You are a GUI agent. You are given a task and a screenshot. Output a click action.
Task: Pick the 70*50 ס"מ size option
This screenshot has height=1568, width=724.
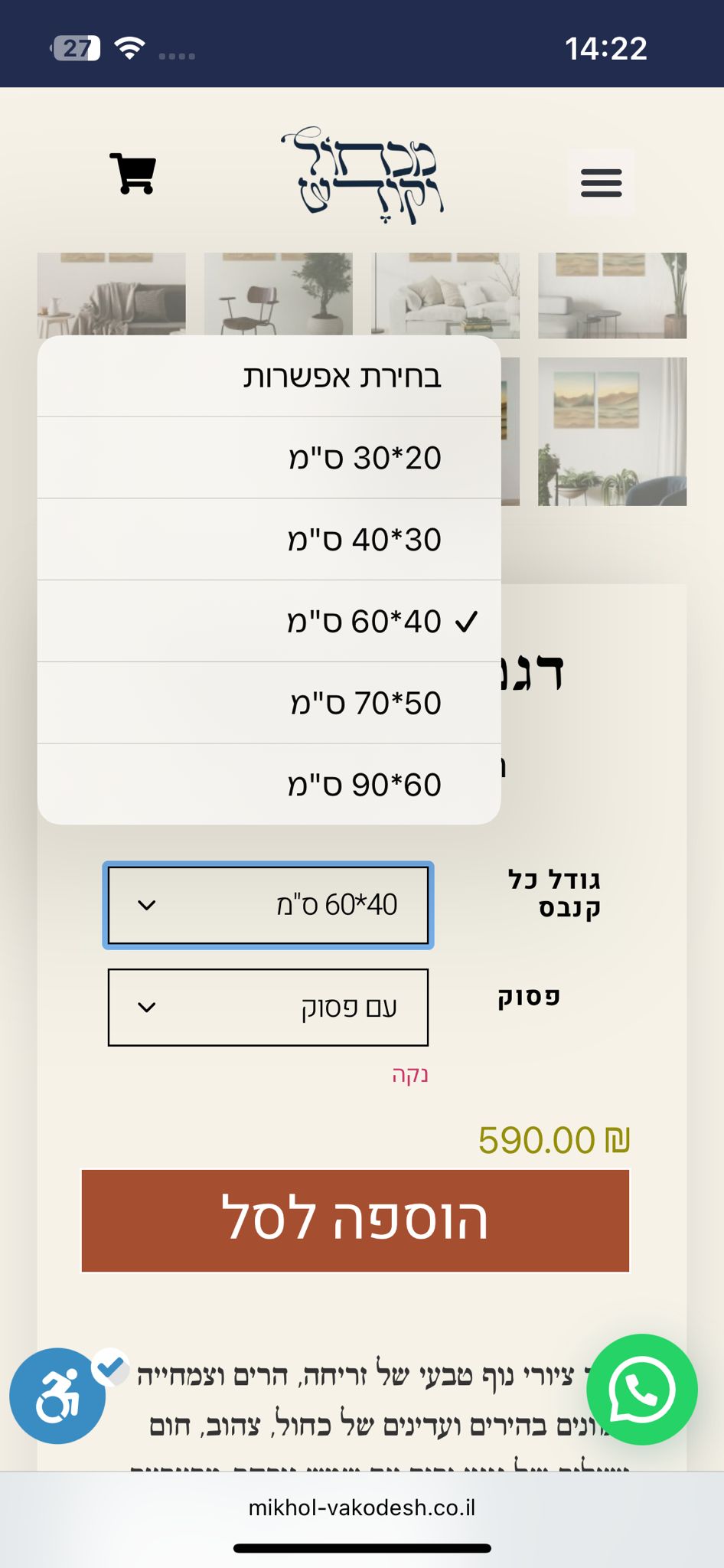tap(269, 703)
